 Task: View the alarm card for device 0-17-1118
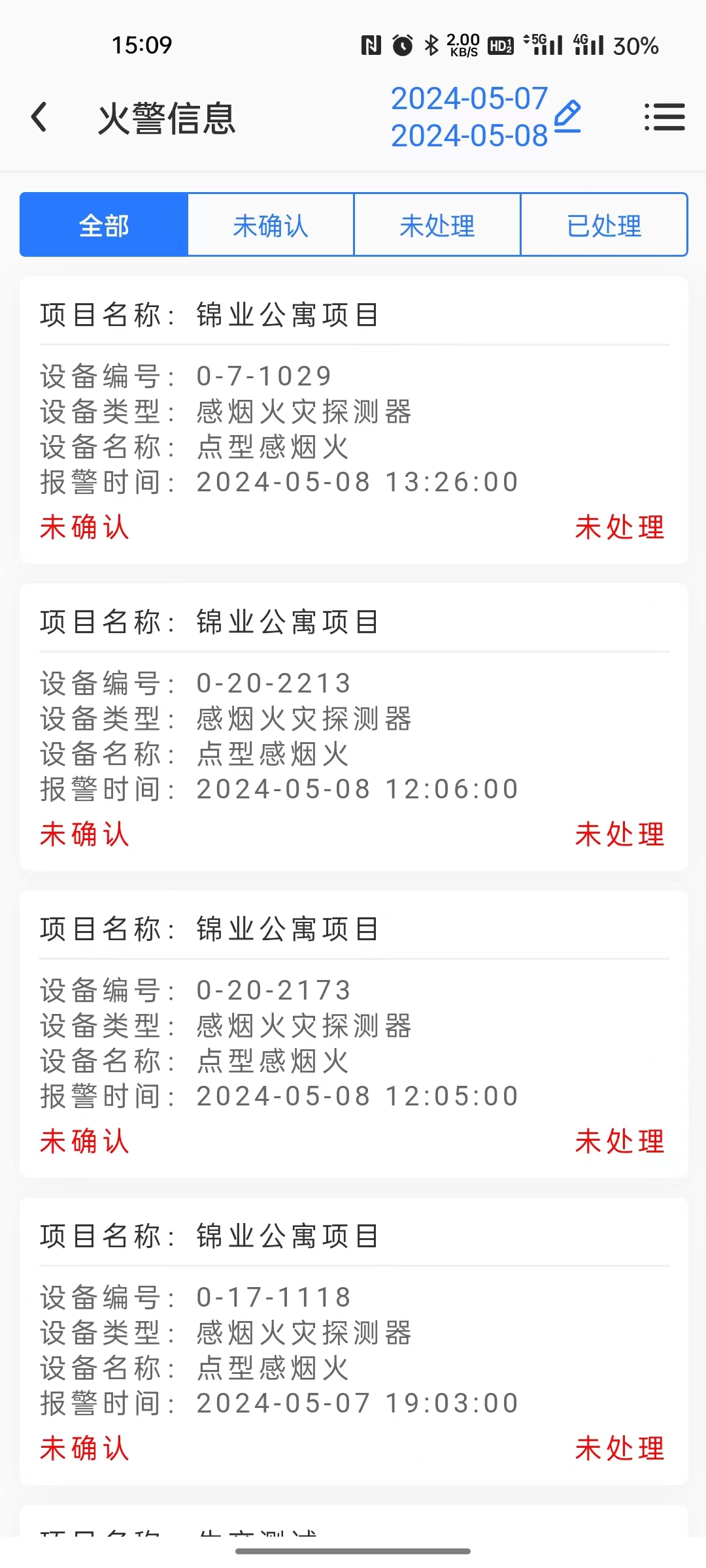click(354, 1341)
